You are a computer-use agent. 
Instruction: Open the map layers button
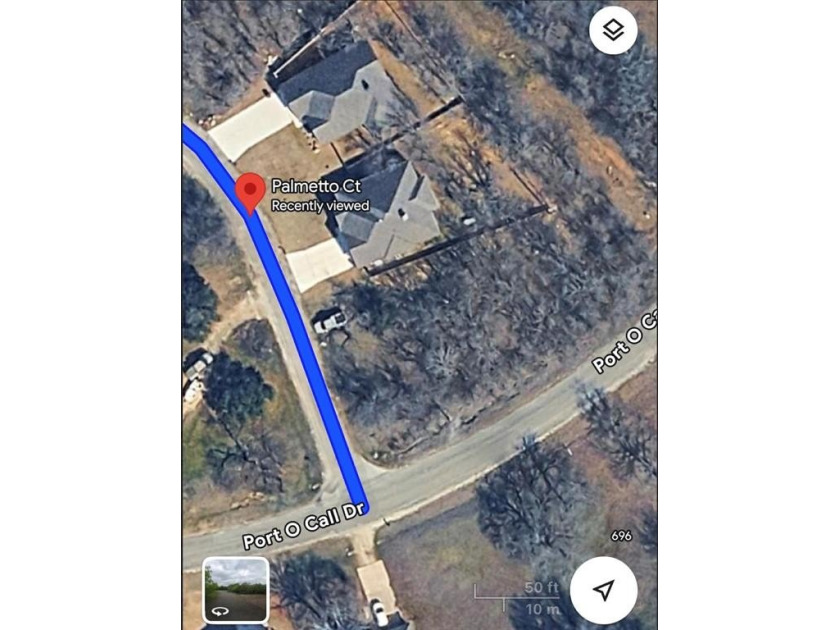(x=613, y=30)
